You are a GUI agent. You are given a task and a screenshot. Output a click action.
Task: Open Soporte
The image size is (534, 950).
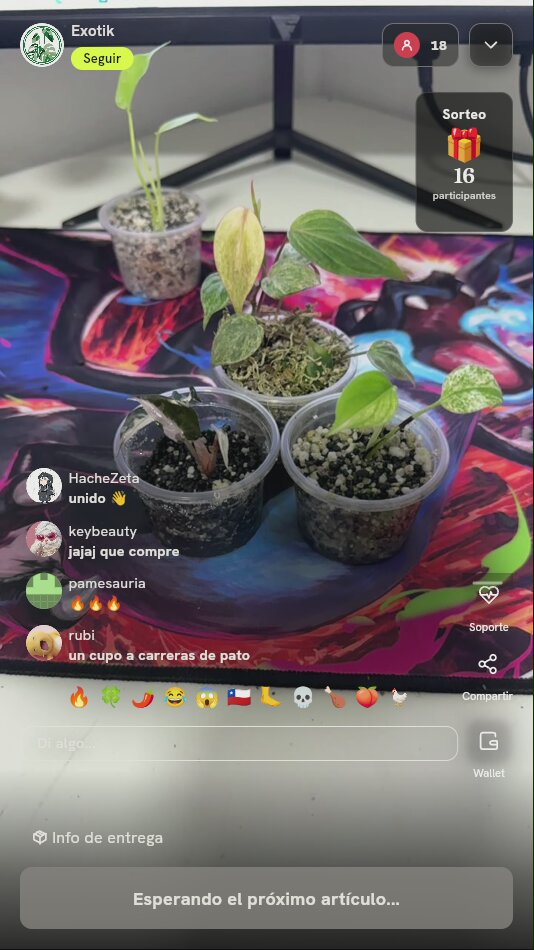(489, 608)
